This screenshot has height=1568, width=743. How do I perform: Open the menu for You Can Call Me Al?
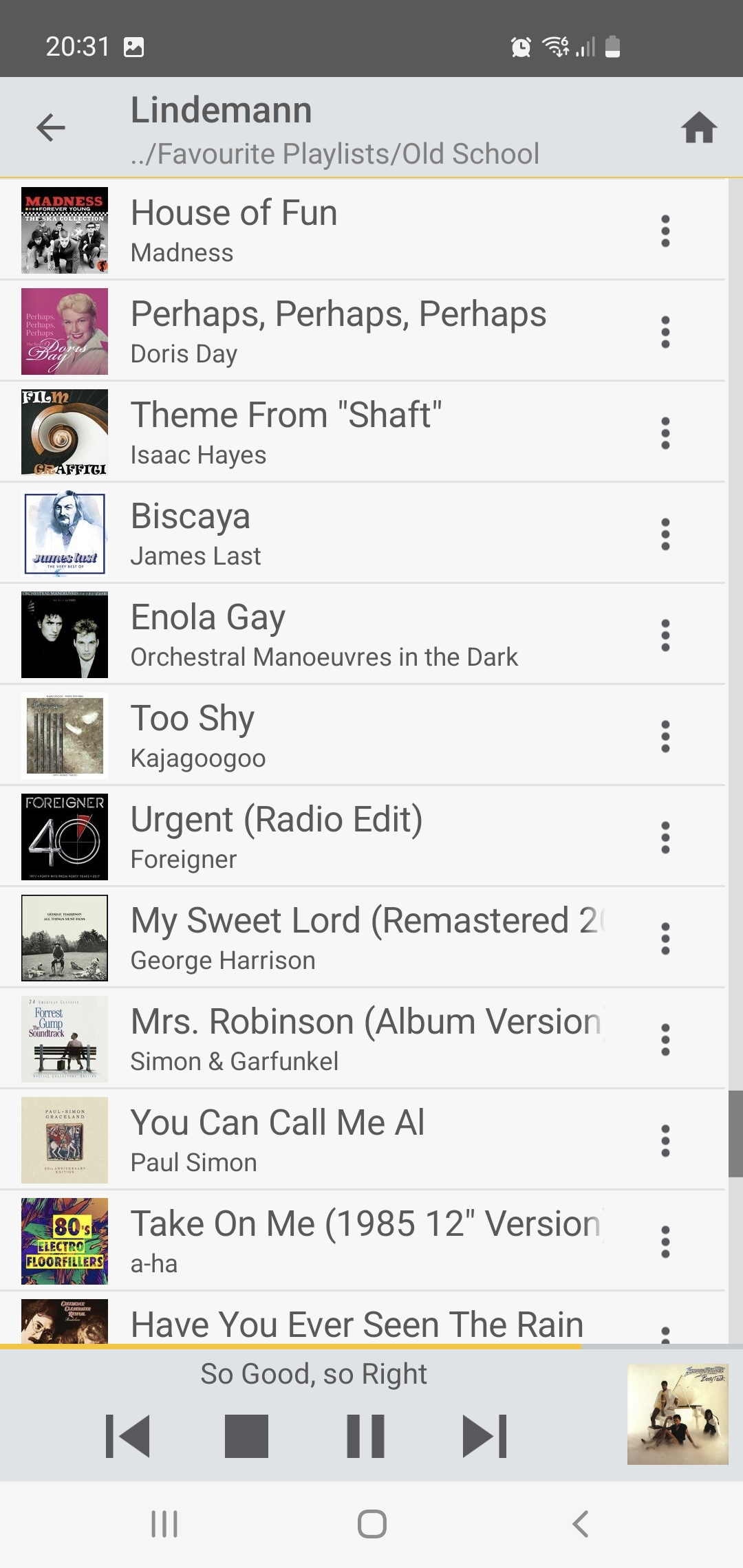[x=665, y=1141]
